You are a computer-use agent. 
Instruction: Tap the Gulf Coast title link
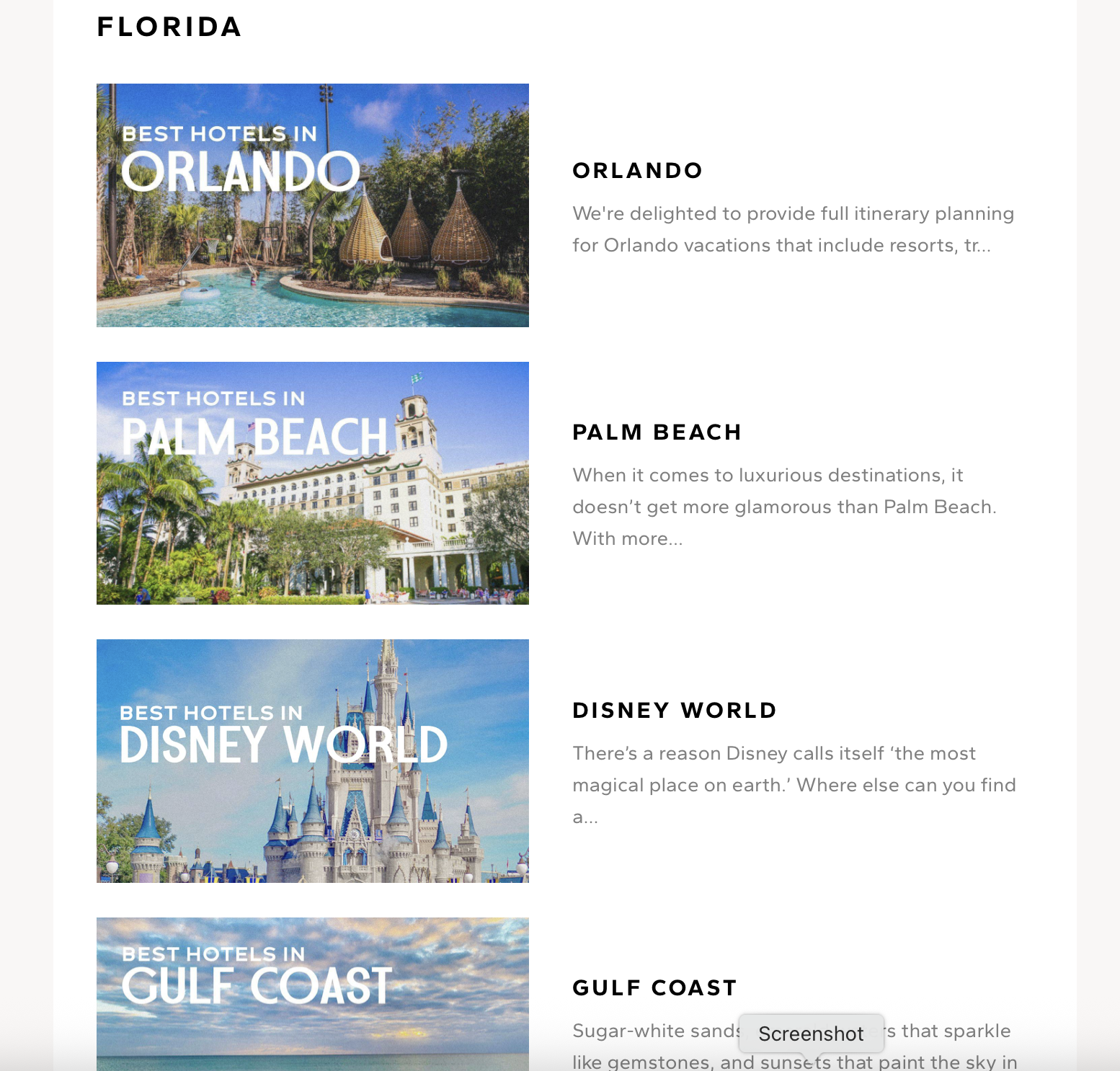point(655,988)
